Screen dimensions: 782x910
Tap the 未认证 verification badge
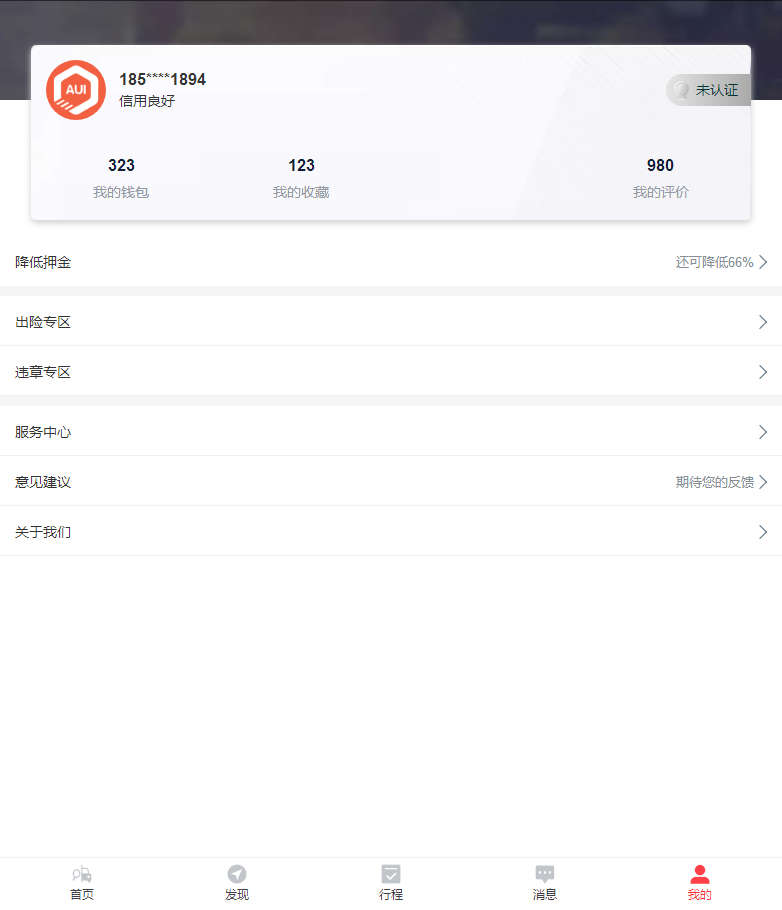(x=708, y=90)
